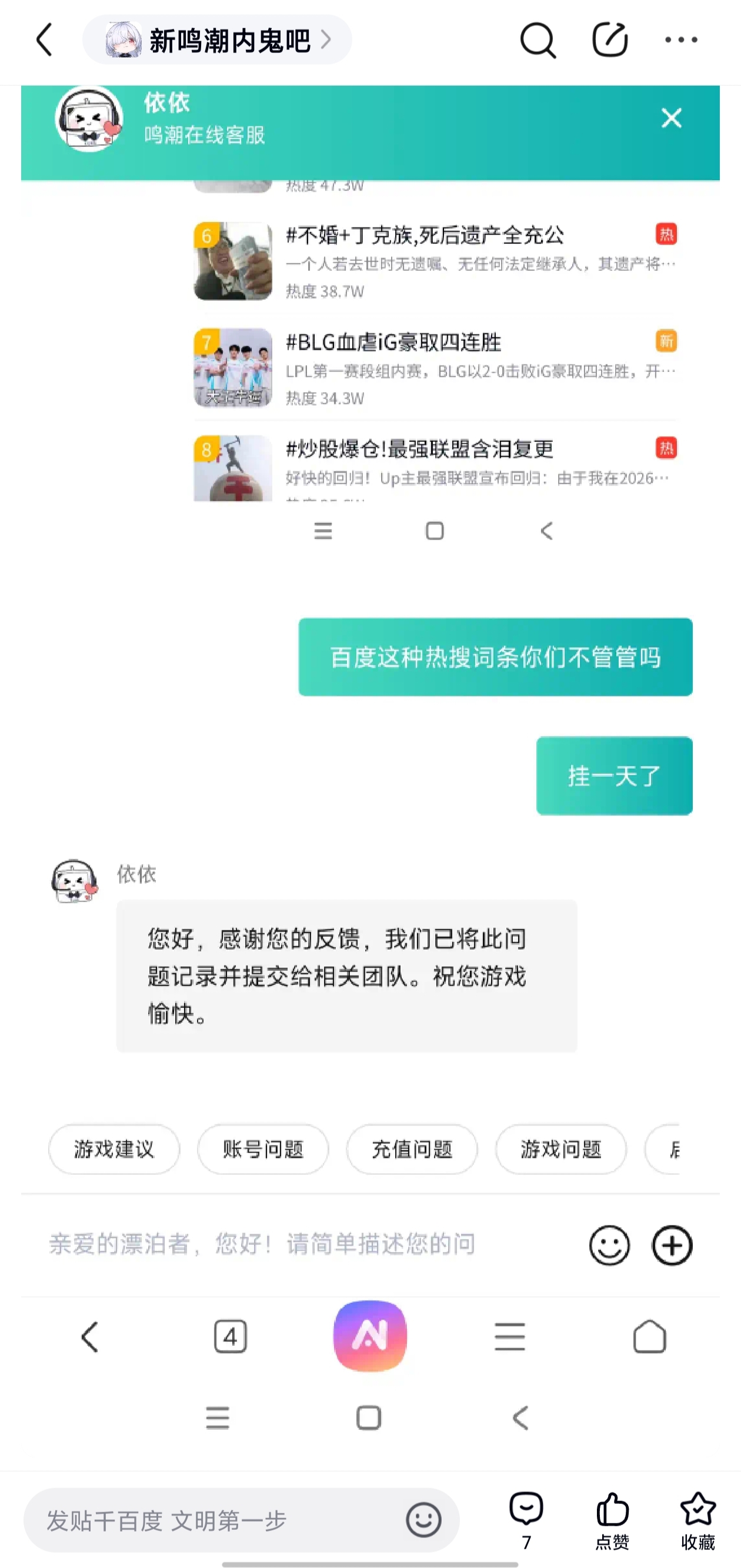Go back from the post

click(x=45, y=40)
